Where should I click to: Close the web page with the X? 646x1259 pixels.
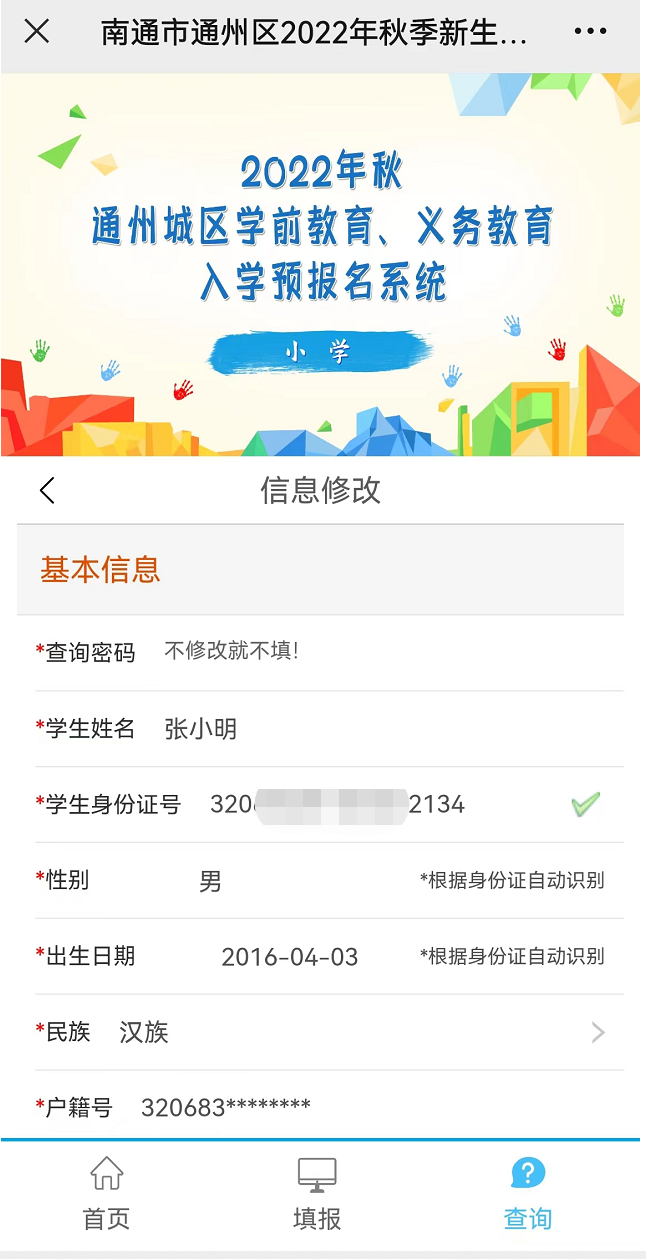36,32
